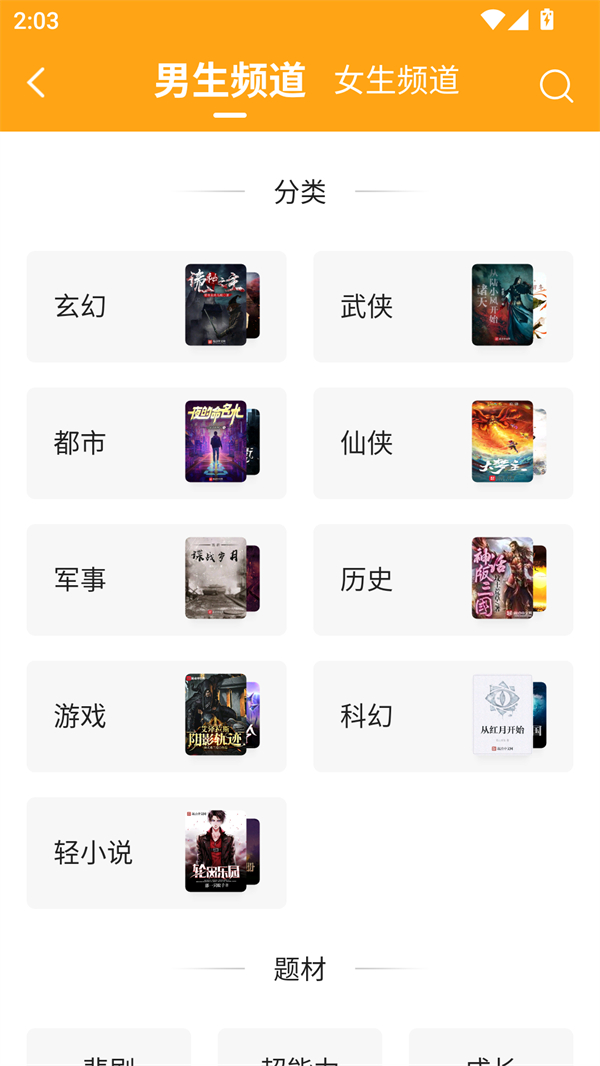The image size is (600, 1066).
Task: Open the search magnifier icon
Action: pyautogui.click(x=556, y=86)
